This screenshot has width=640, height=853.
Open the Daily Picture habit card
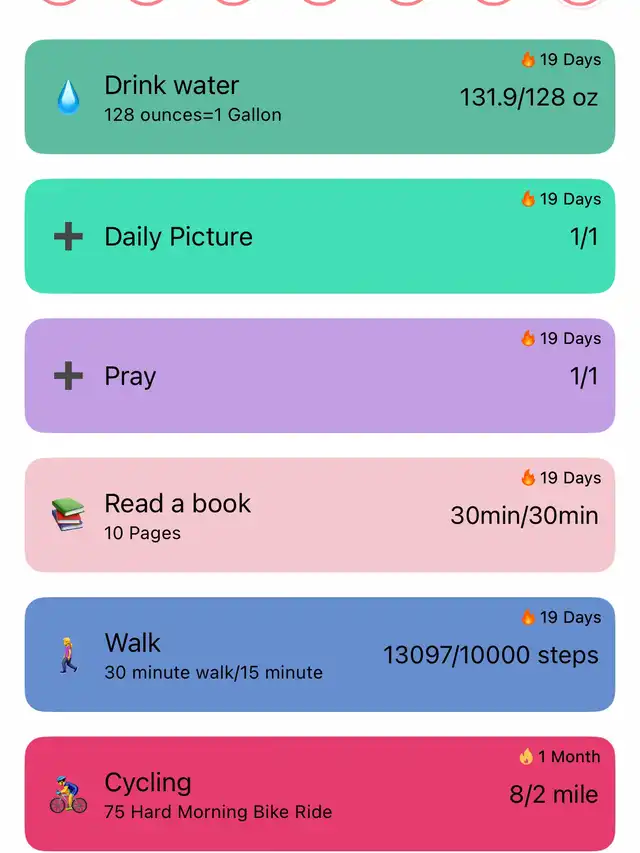319,236
